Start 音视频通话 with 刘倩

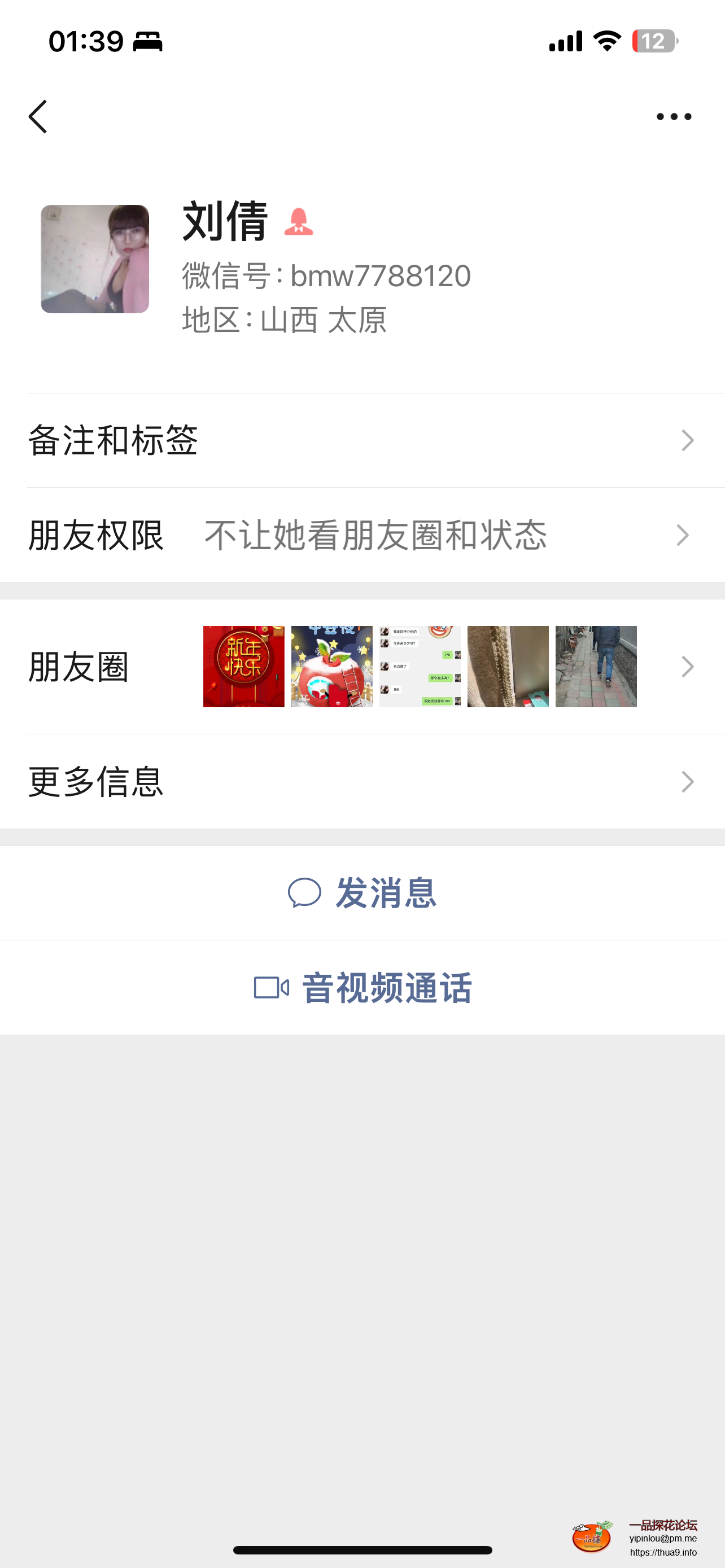(363, 987)
